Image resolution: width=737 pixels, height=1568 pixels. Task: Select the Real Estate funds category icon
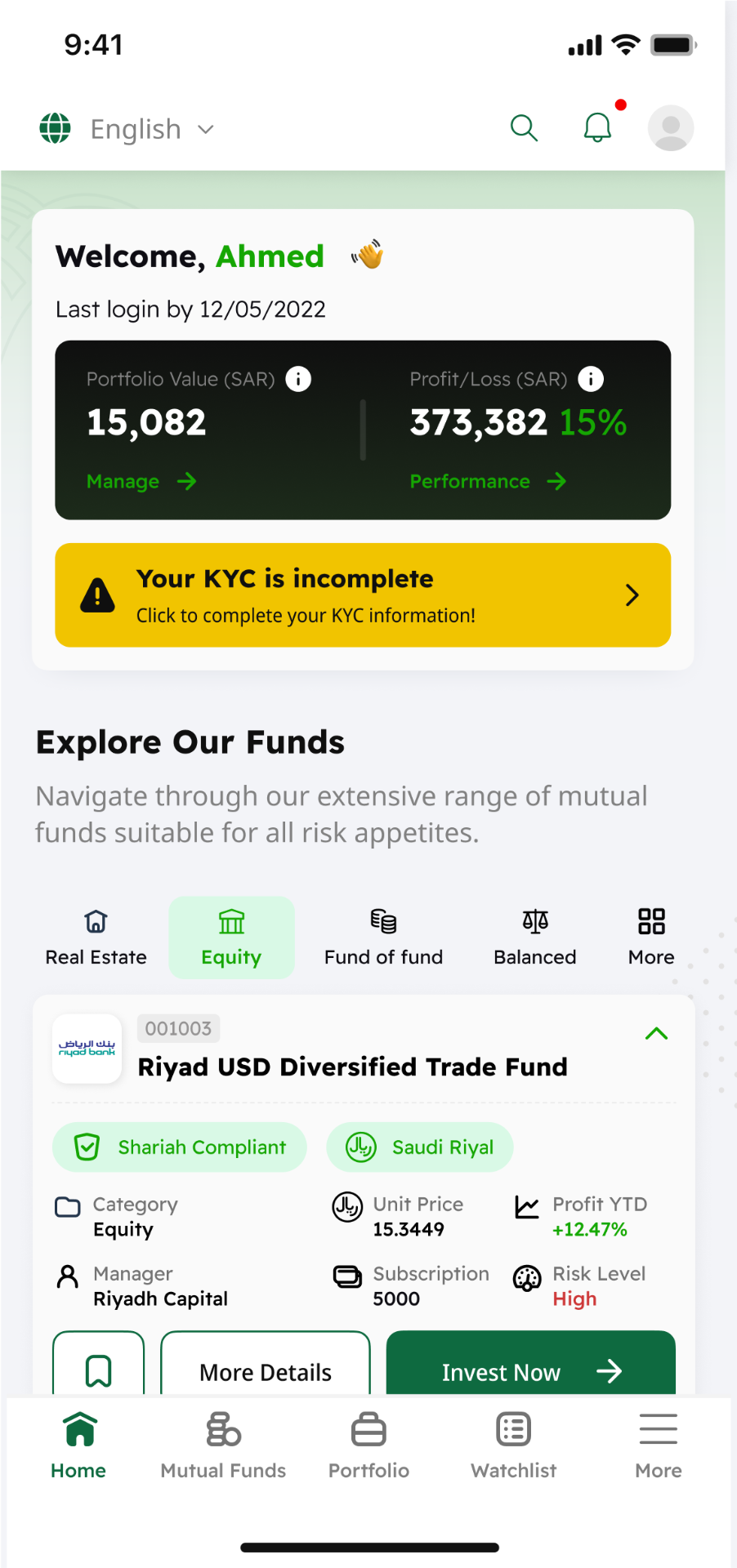(96, 920)
